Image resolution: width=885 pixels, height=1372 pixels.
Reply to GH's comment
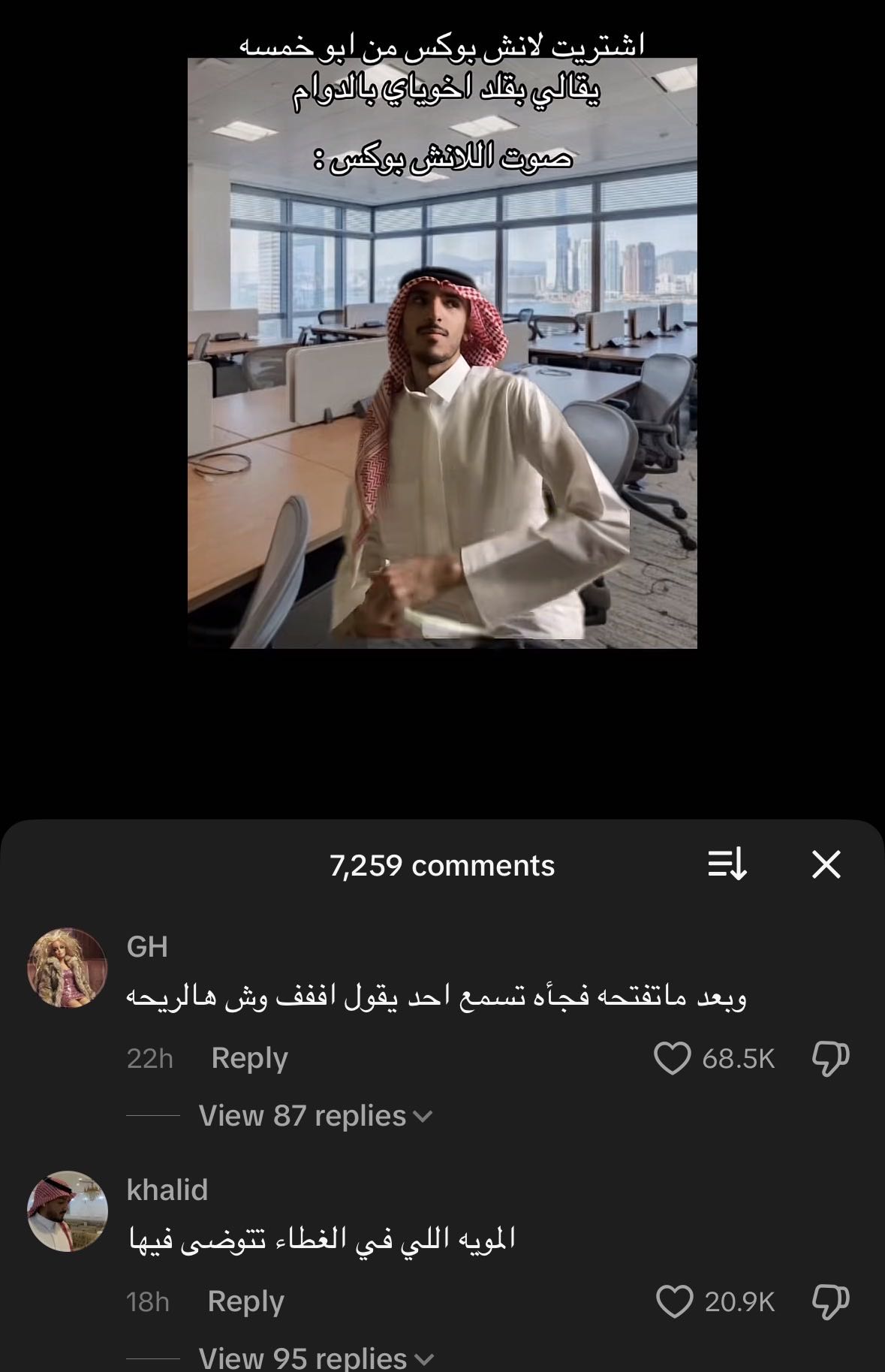click(249, 1058)
